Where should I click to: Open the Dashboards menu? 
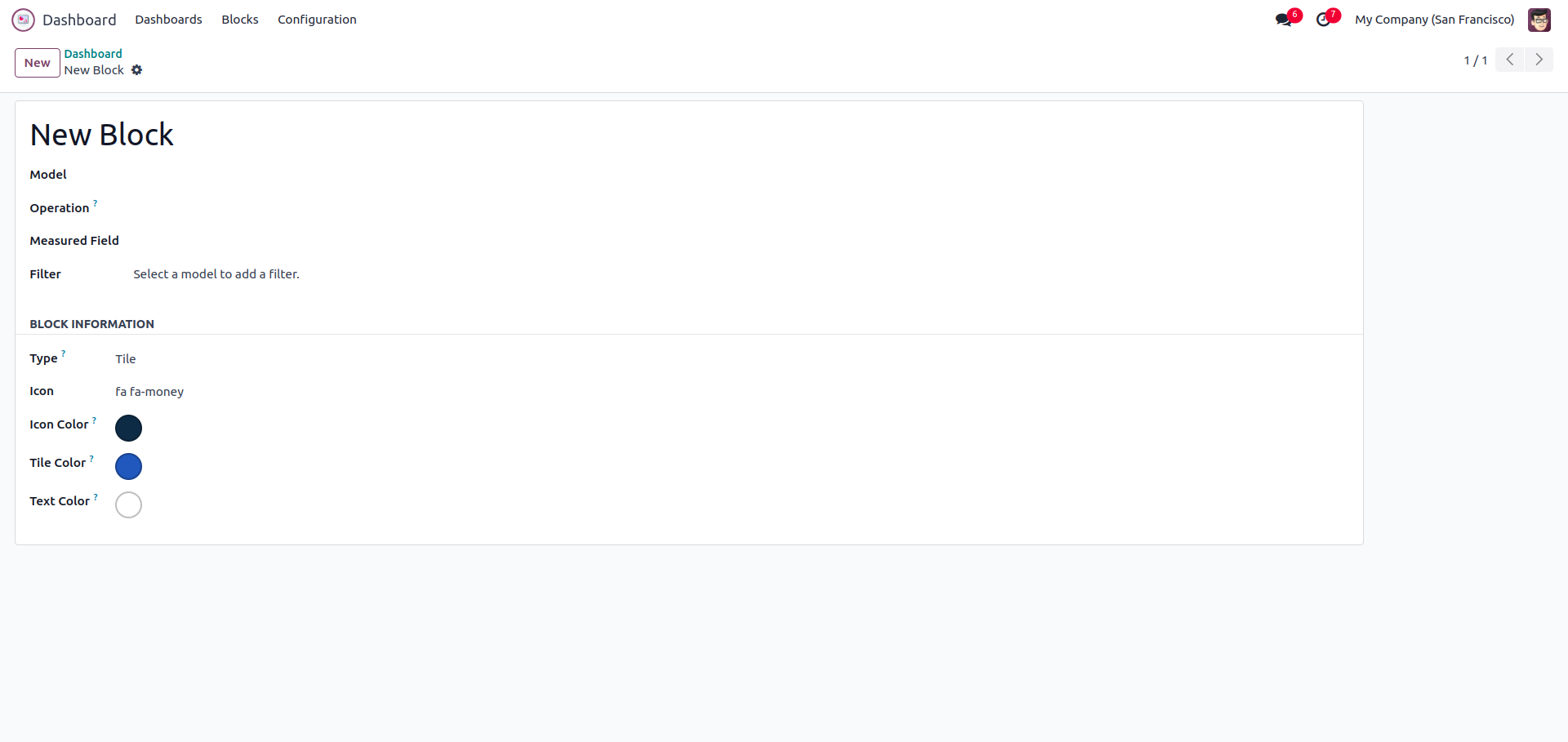point(168,20)
